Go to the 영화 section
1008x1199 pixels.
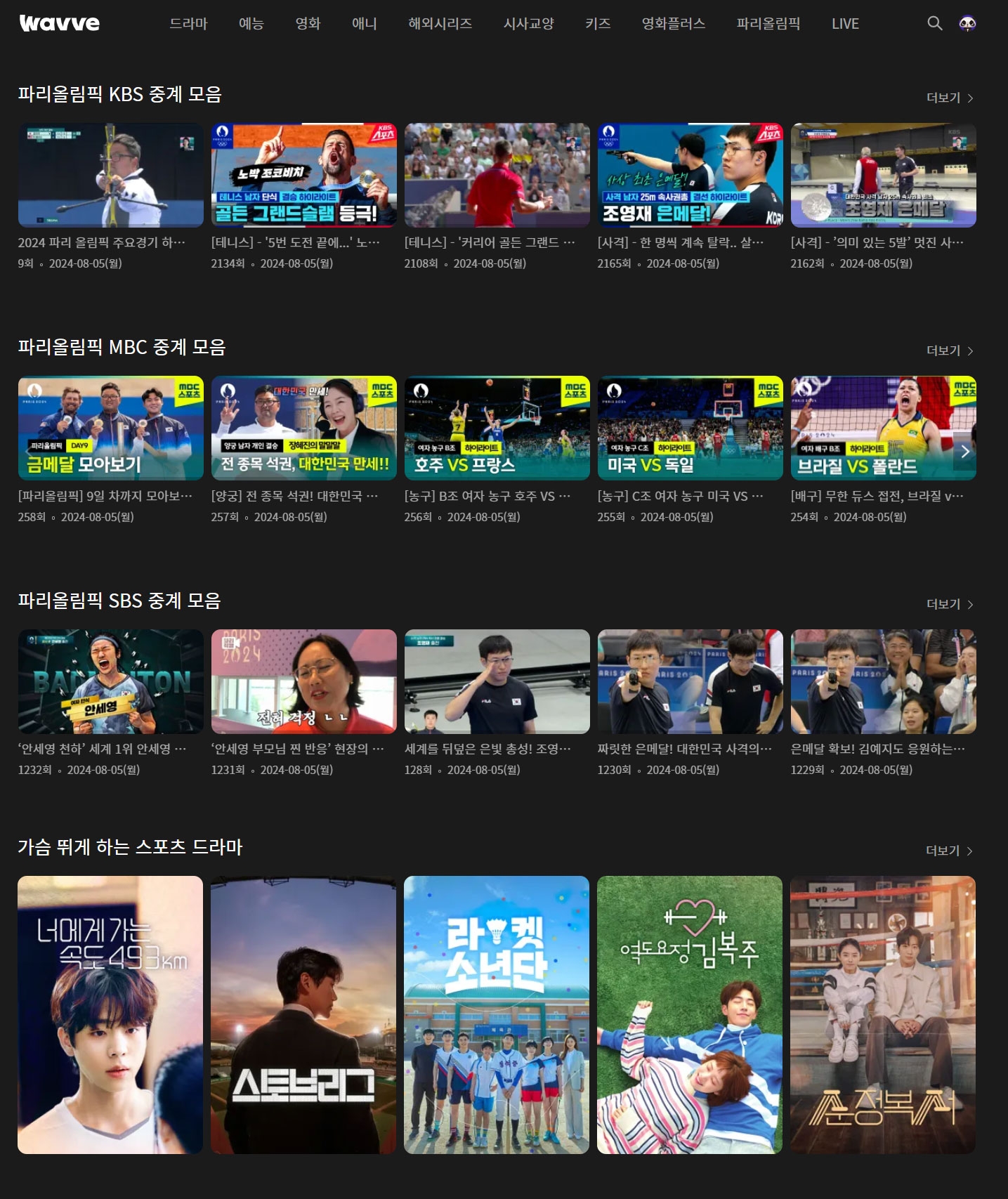[x=307, y=23]
